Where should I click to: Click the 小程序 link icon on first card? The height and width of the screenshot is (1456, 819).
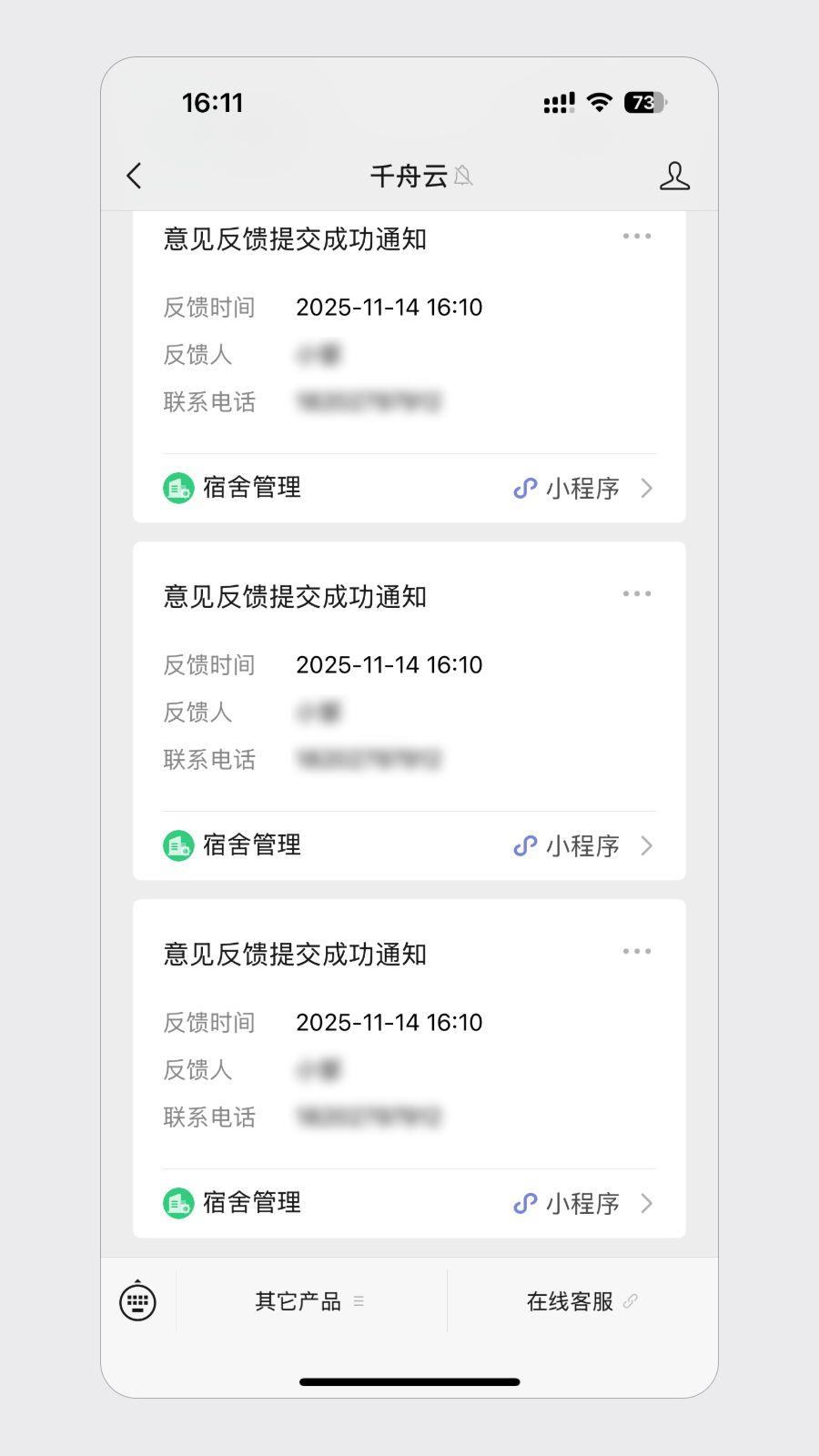coord(525,489)
